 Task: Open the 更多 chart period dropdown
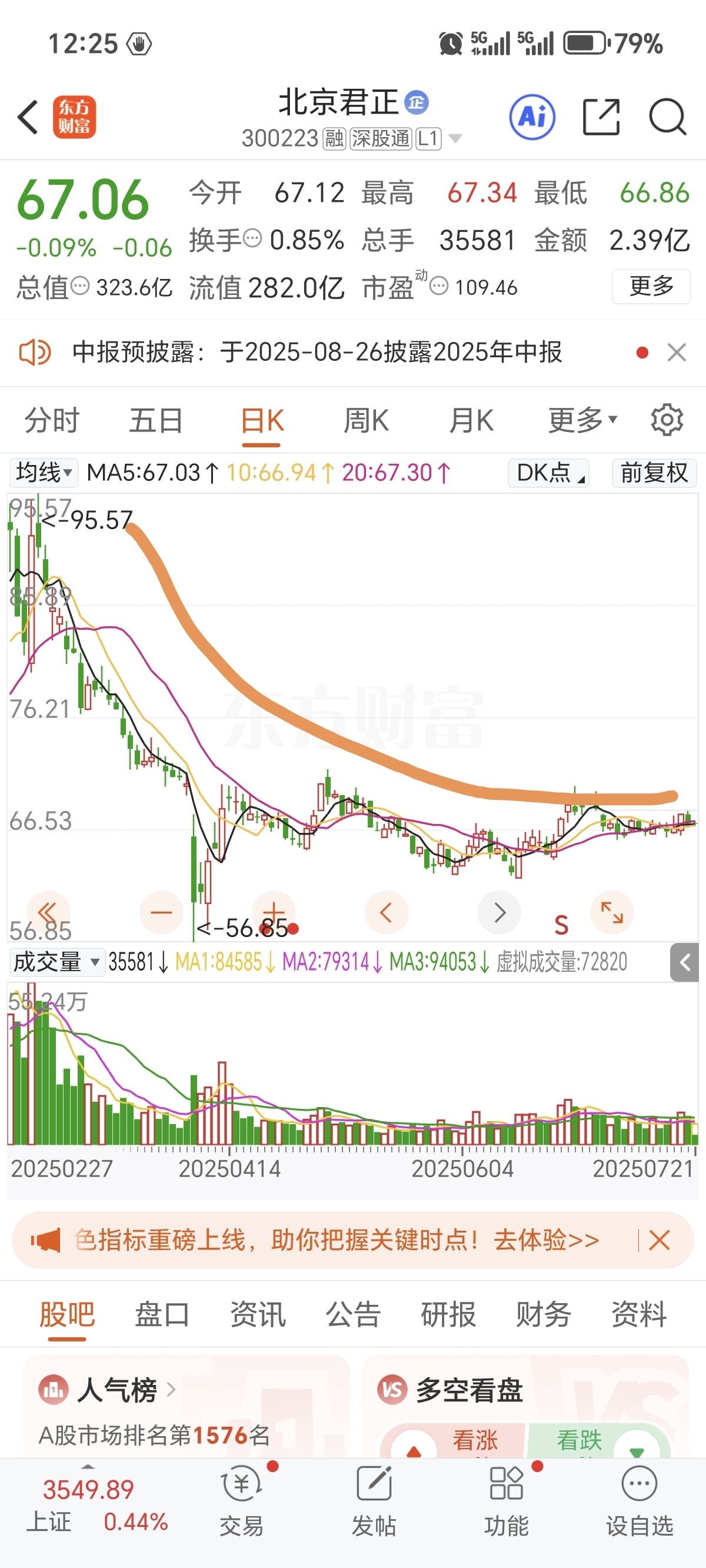(x=582, y=421)
